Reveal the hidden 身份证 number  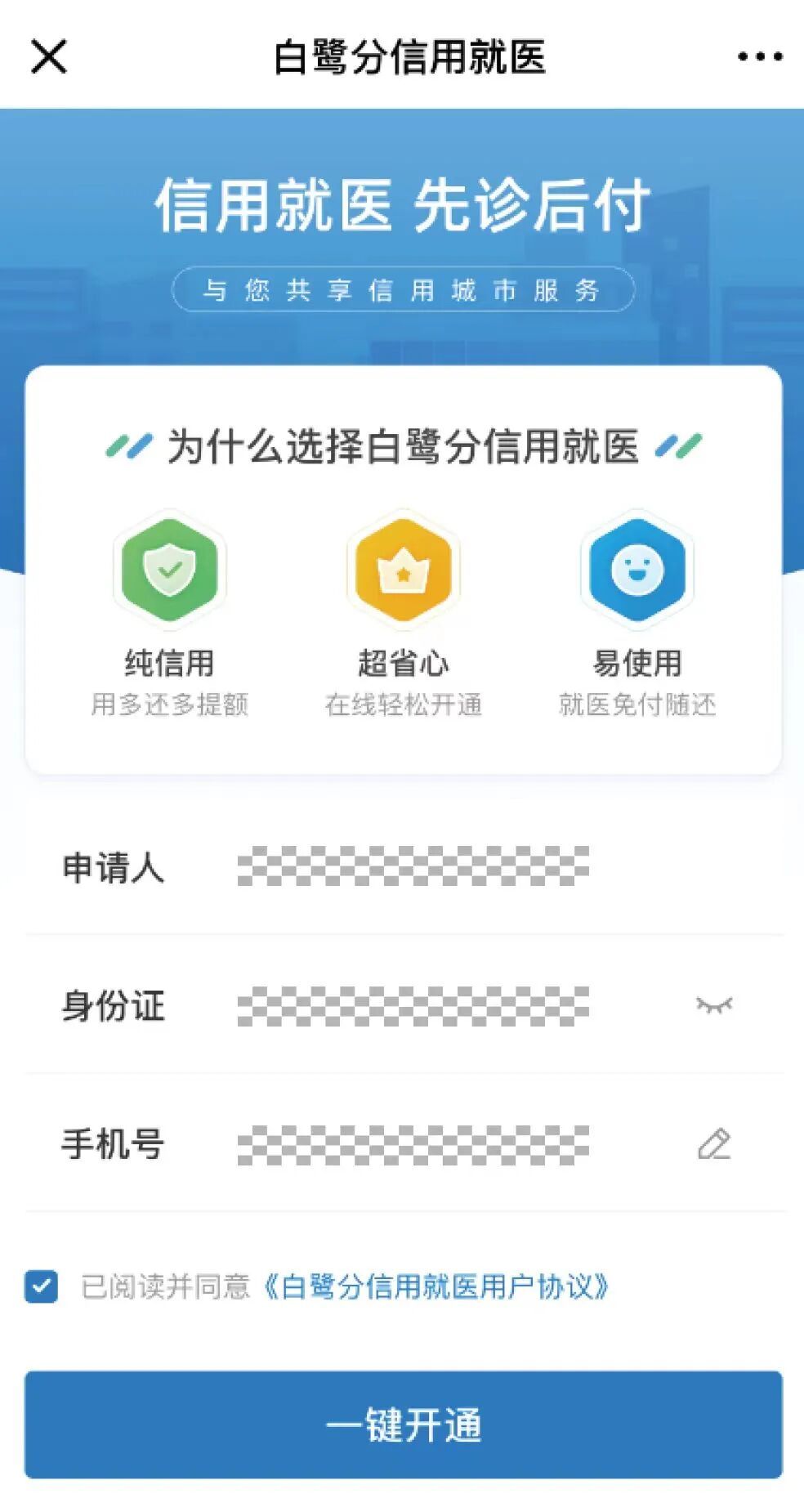coord(714,1004)
